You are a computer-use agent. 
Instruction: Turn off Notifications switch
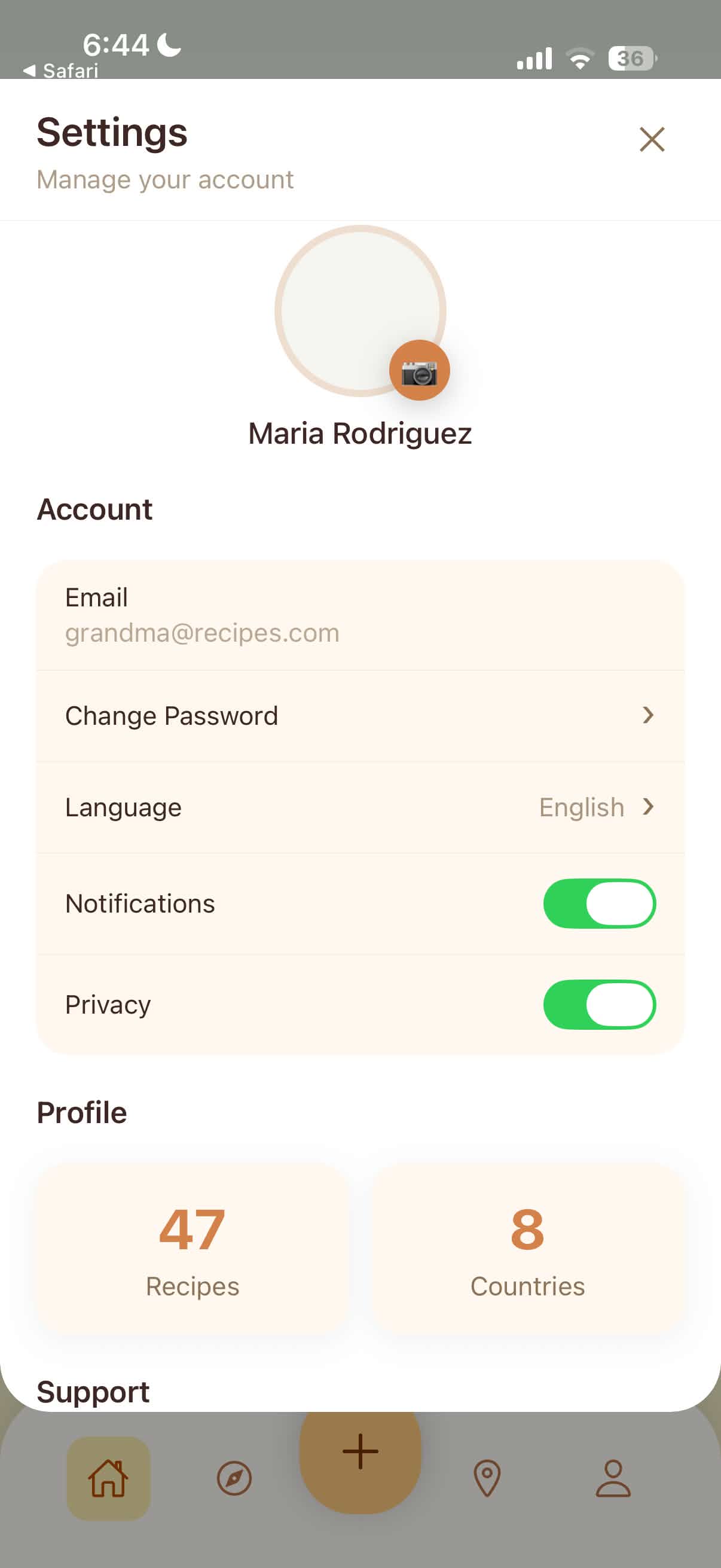598,903
